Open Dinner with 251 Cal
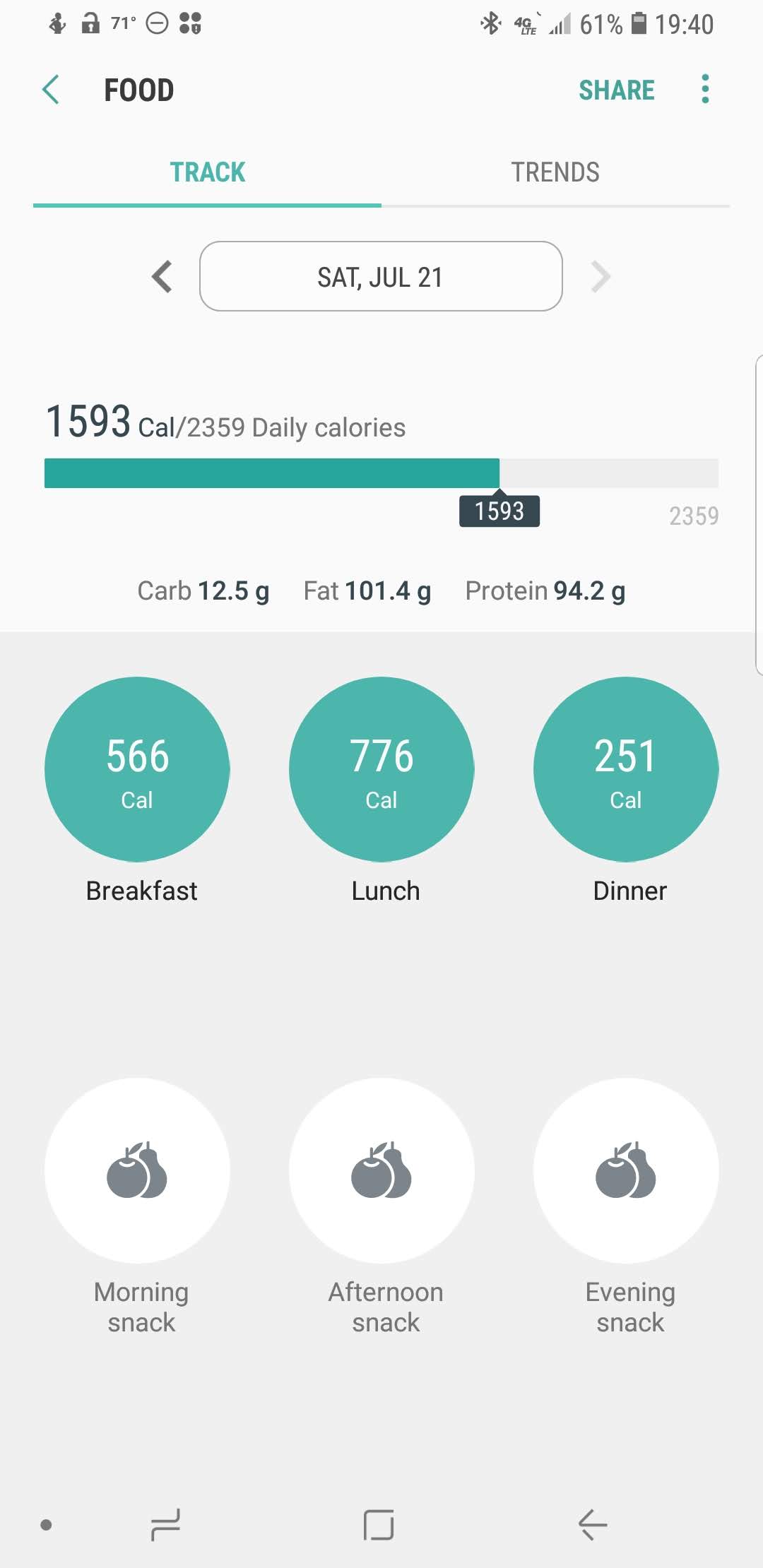The width and height of the screenshot is (763, 1568). (x=626, y=769)
